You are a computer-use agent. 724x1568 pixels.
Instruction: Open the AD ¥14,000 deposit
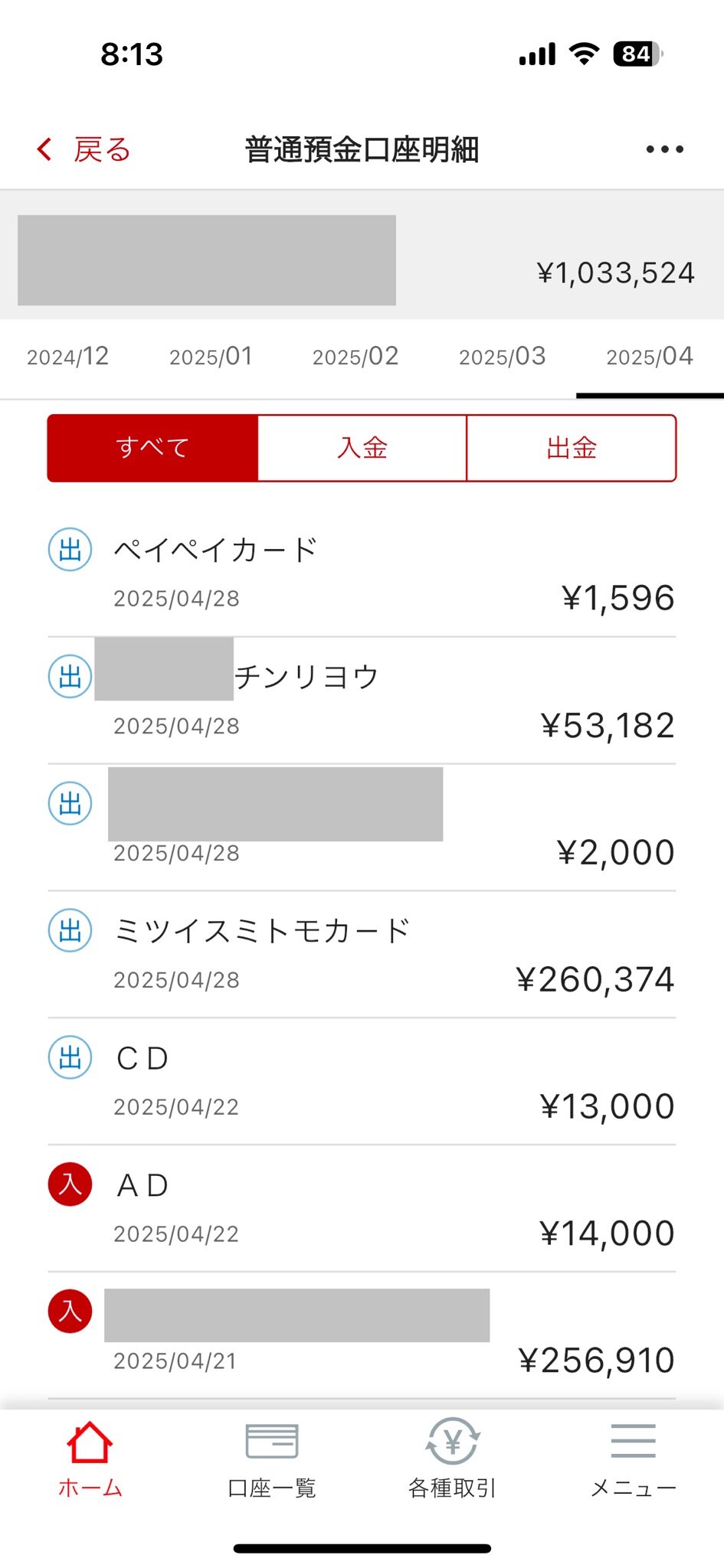[362, 1209]
